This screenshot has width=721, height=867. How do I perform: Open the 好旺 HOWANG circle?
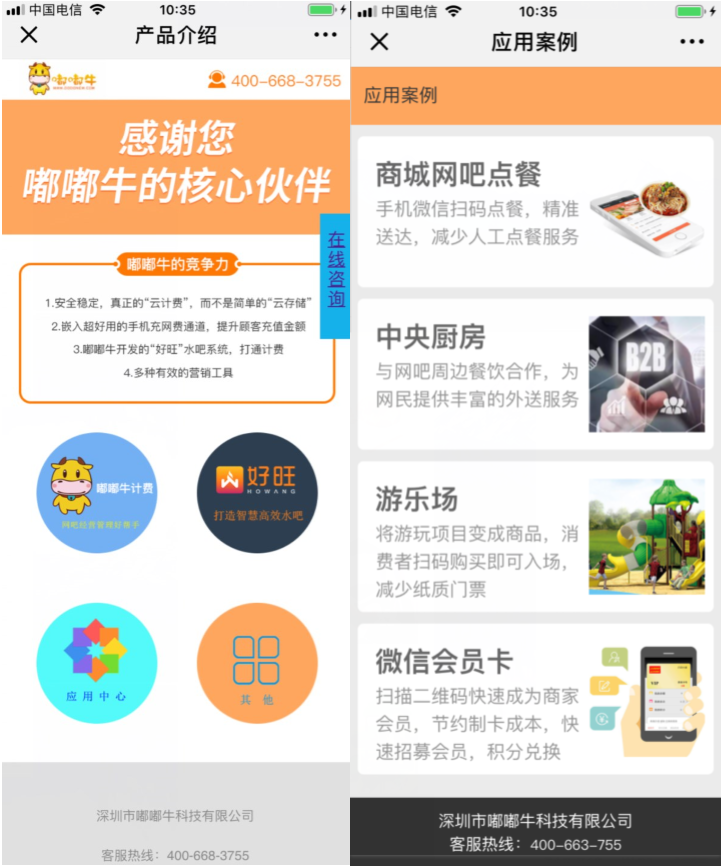[x=257, y=492]
